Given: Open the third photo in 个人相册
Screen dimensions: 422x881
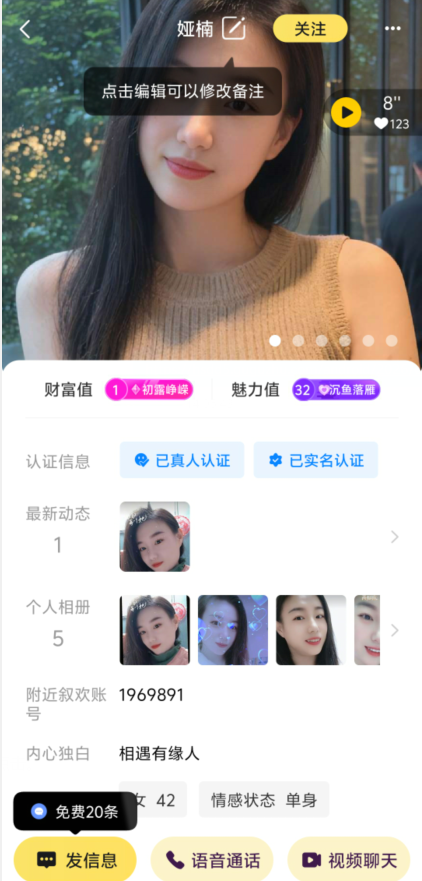Looking at the screenshot, I should 311,630.
